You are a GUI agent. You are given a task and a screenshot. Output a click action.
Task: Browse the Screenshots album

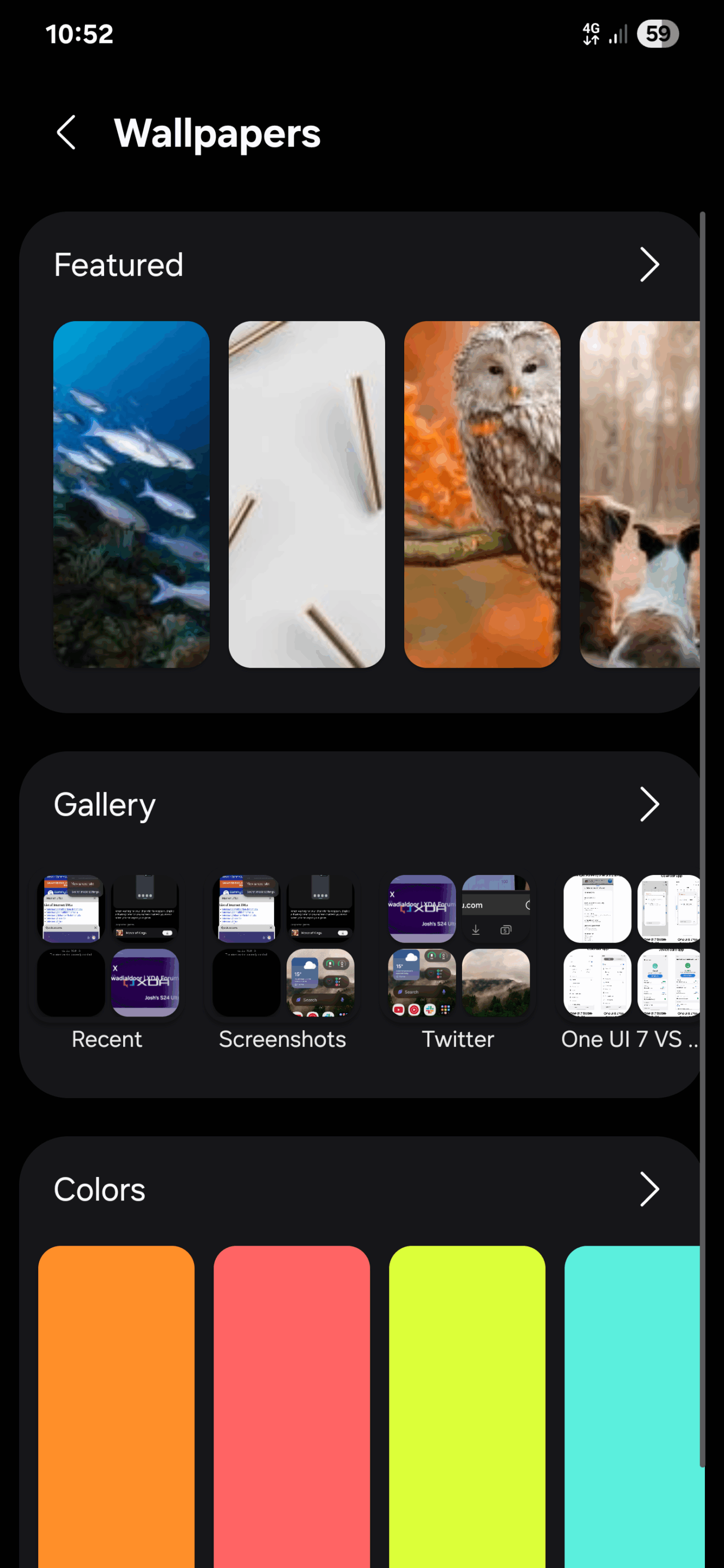283,946
